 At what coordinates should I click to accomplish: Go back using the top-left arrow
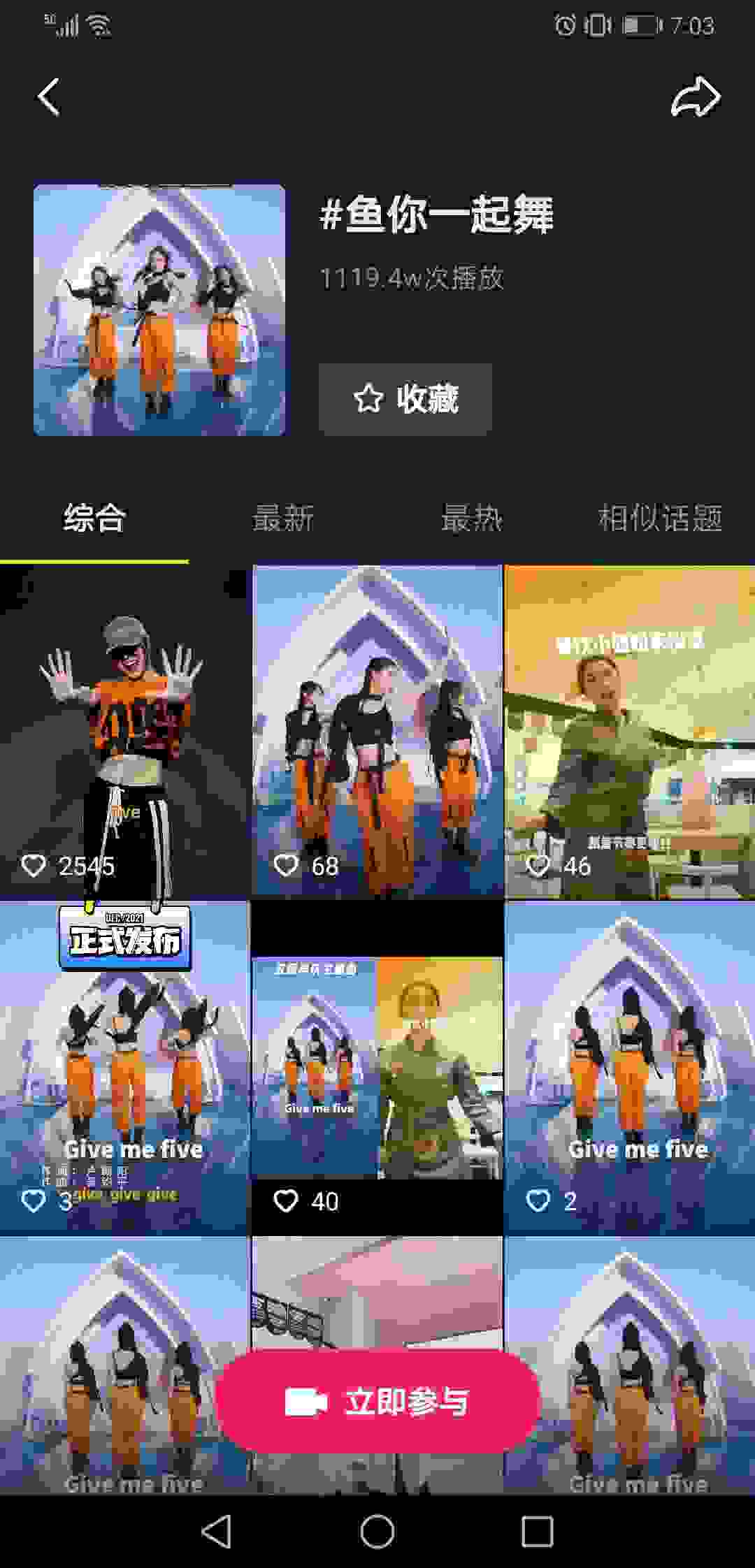point(49,96)
